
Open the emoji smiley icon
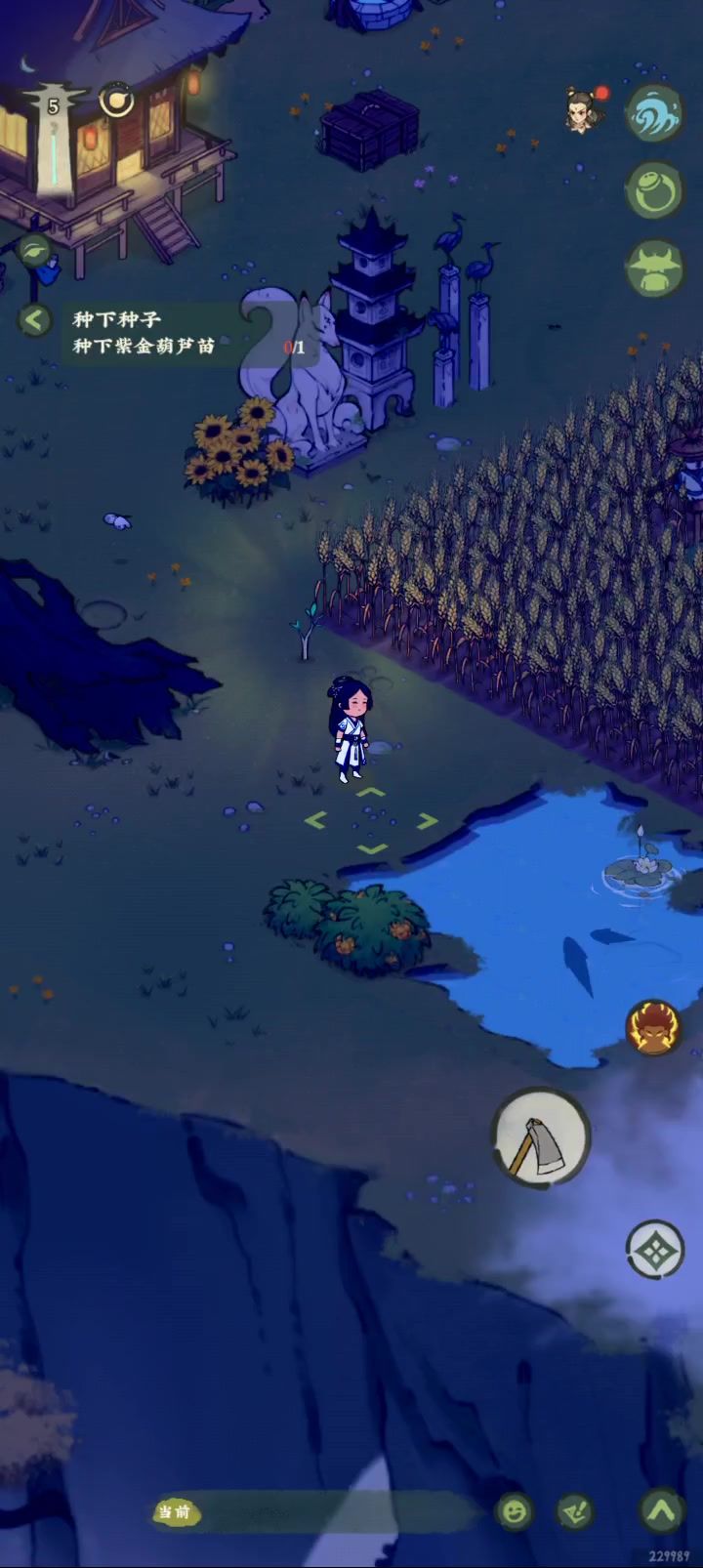[x=514, y=1512]
